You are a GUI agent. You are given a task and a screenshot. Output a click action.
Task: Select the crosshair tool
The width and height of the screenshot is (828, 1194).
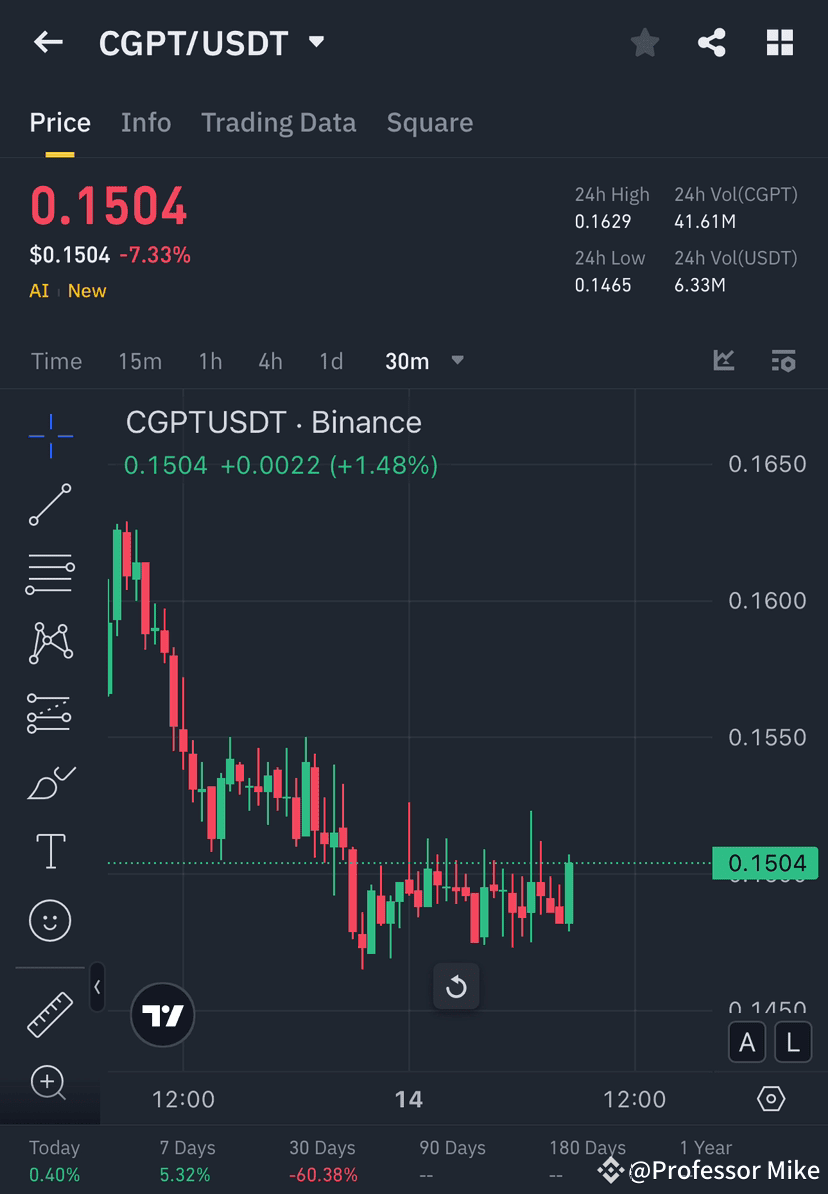(x=50, y=435)
